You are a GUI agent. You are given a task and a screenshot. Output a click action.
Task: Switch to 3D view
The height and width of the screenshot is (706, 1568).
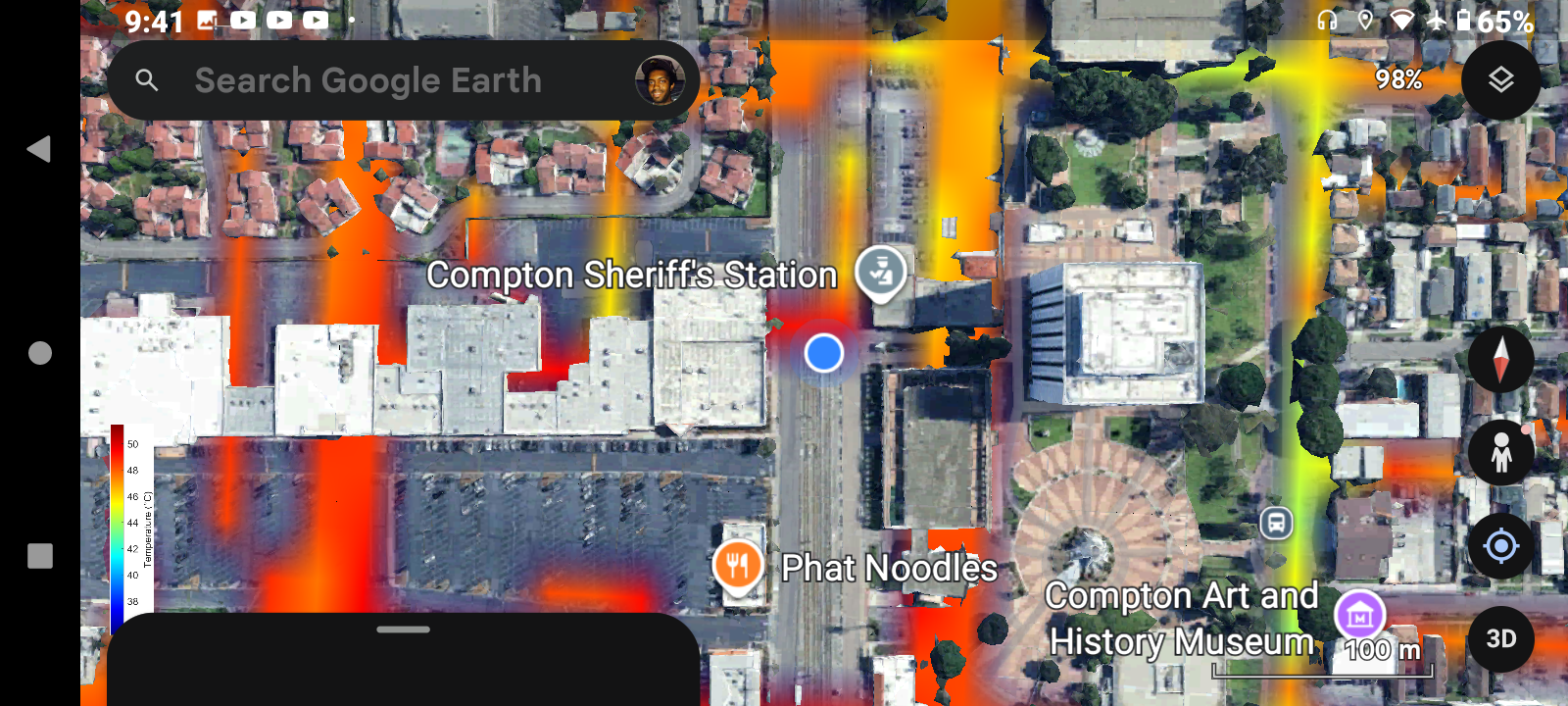pos(1500,639)
